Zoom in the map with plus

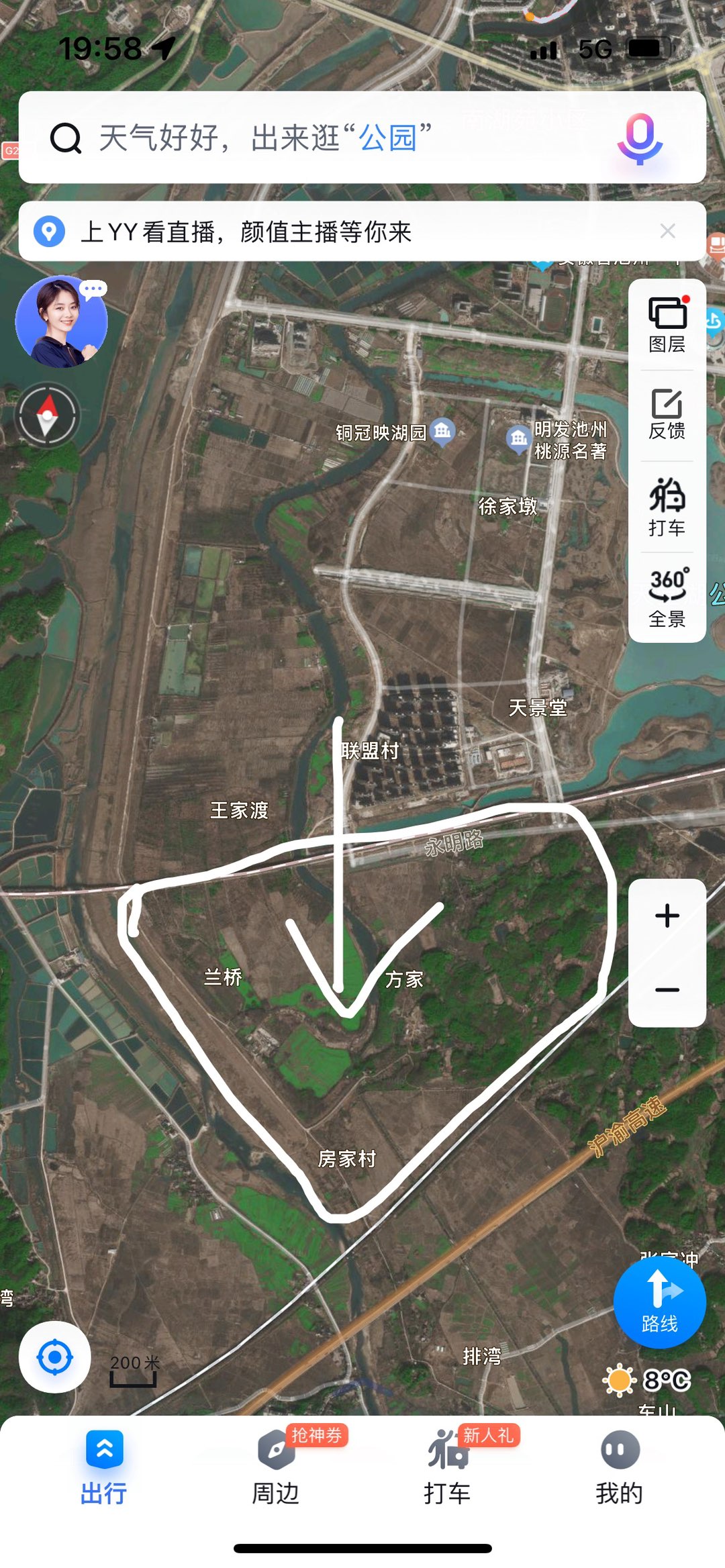pos(667,916)
